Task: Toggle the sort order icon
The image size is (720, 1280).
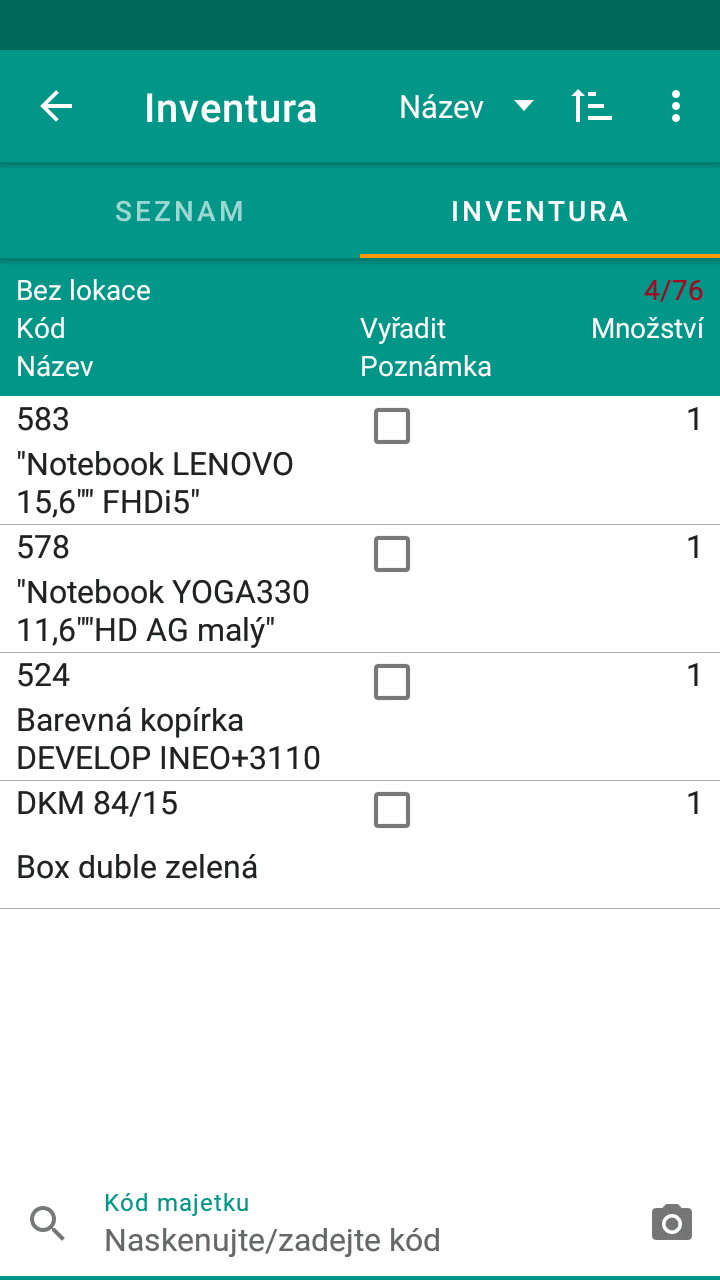Action: click(x=591, y=107)
